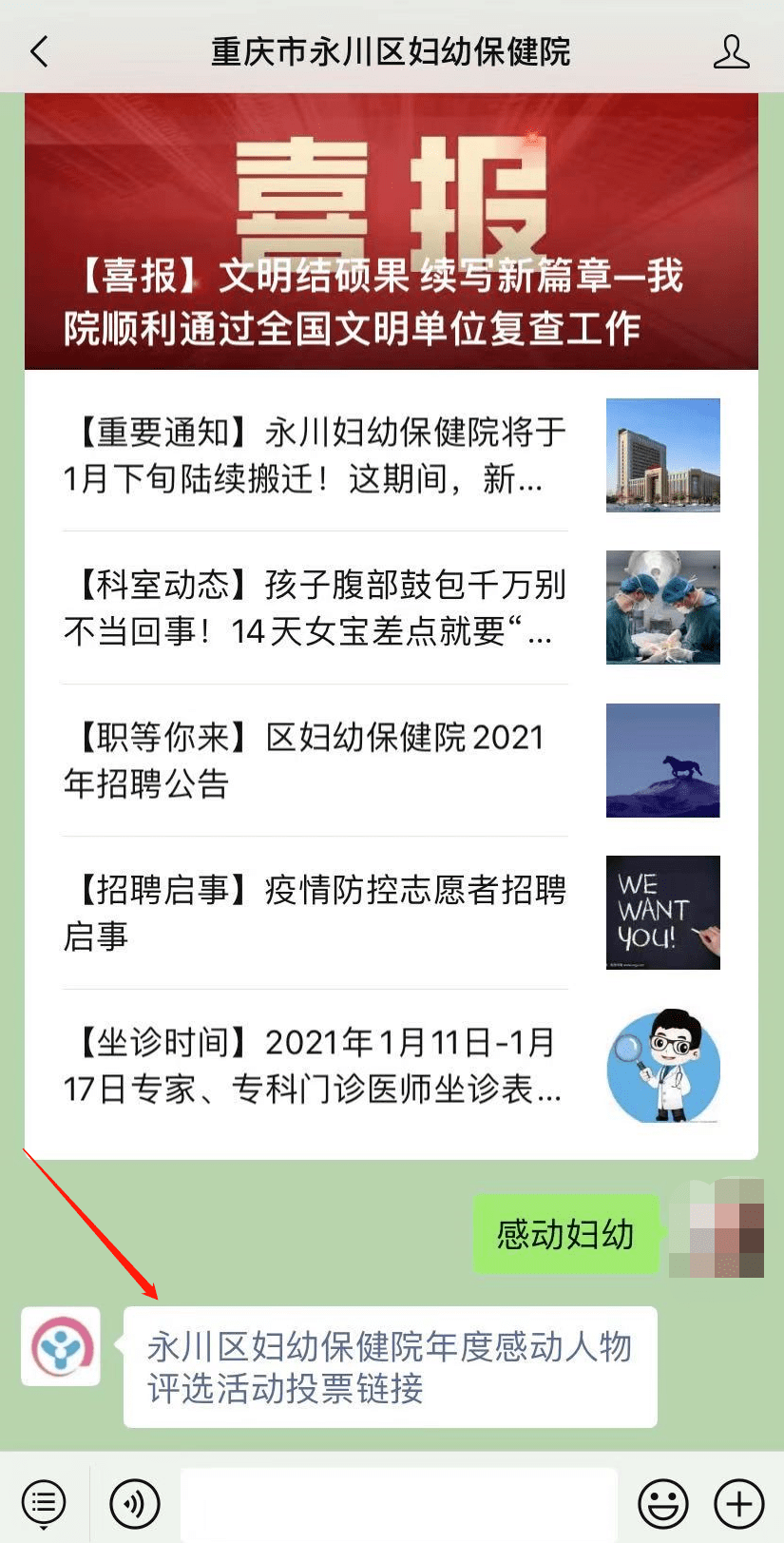Open the 科室动态 article

[392, 608]
